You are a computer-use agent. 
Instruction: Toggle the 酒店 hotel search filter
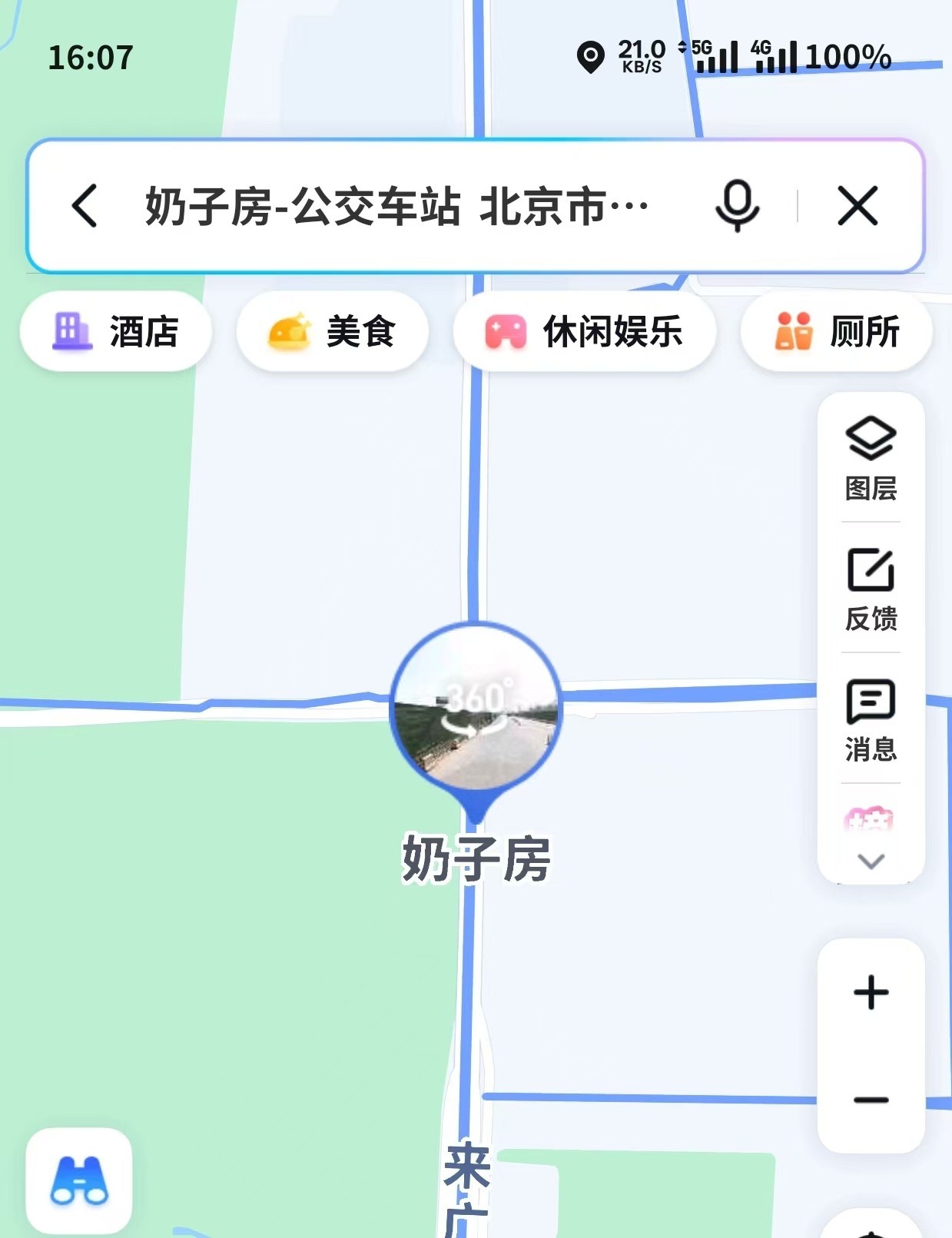[x=115, y=331]
